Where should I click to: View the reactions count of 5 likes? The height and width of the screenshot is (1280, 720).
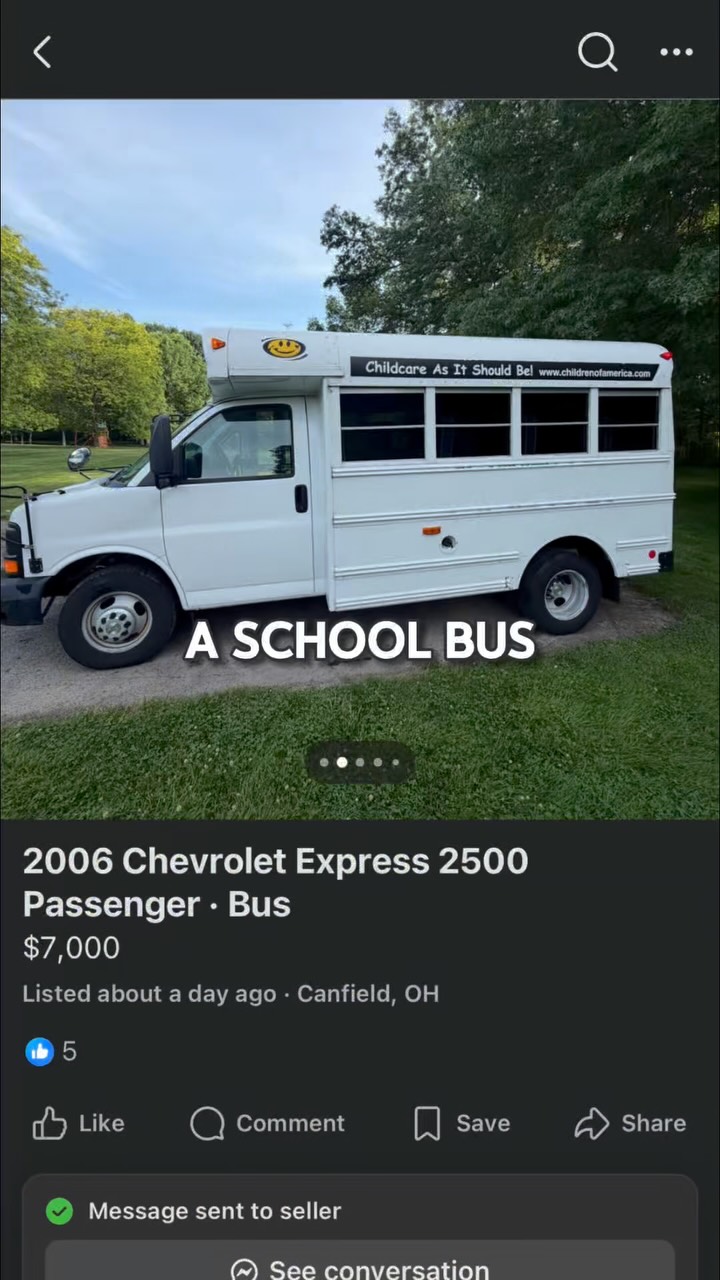(50, 1051)
